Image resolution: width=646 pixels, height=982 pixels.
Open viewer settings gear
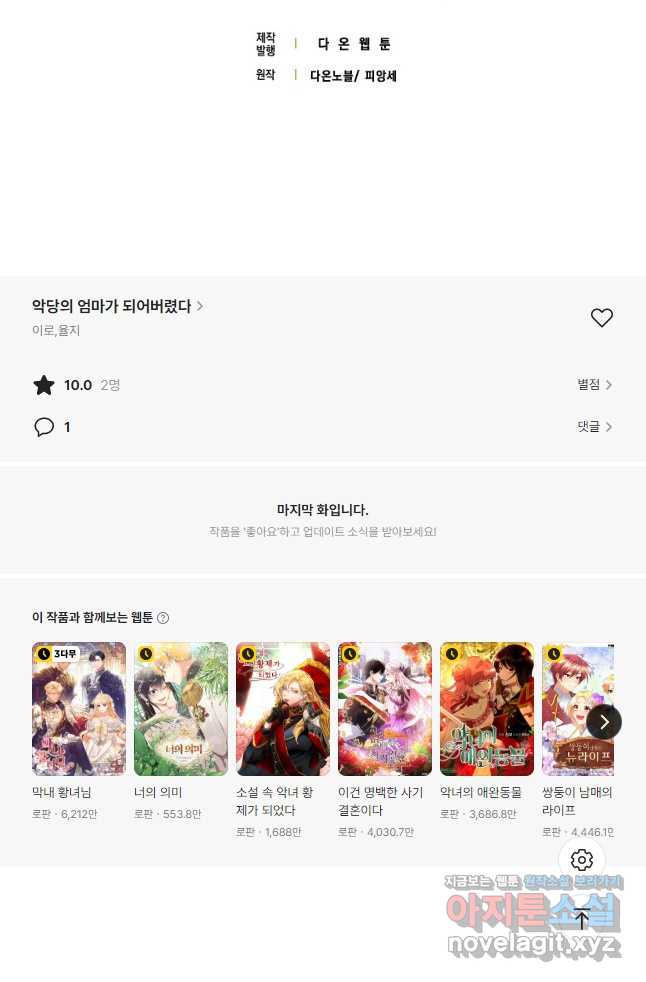(582, 860)
